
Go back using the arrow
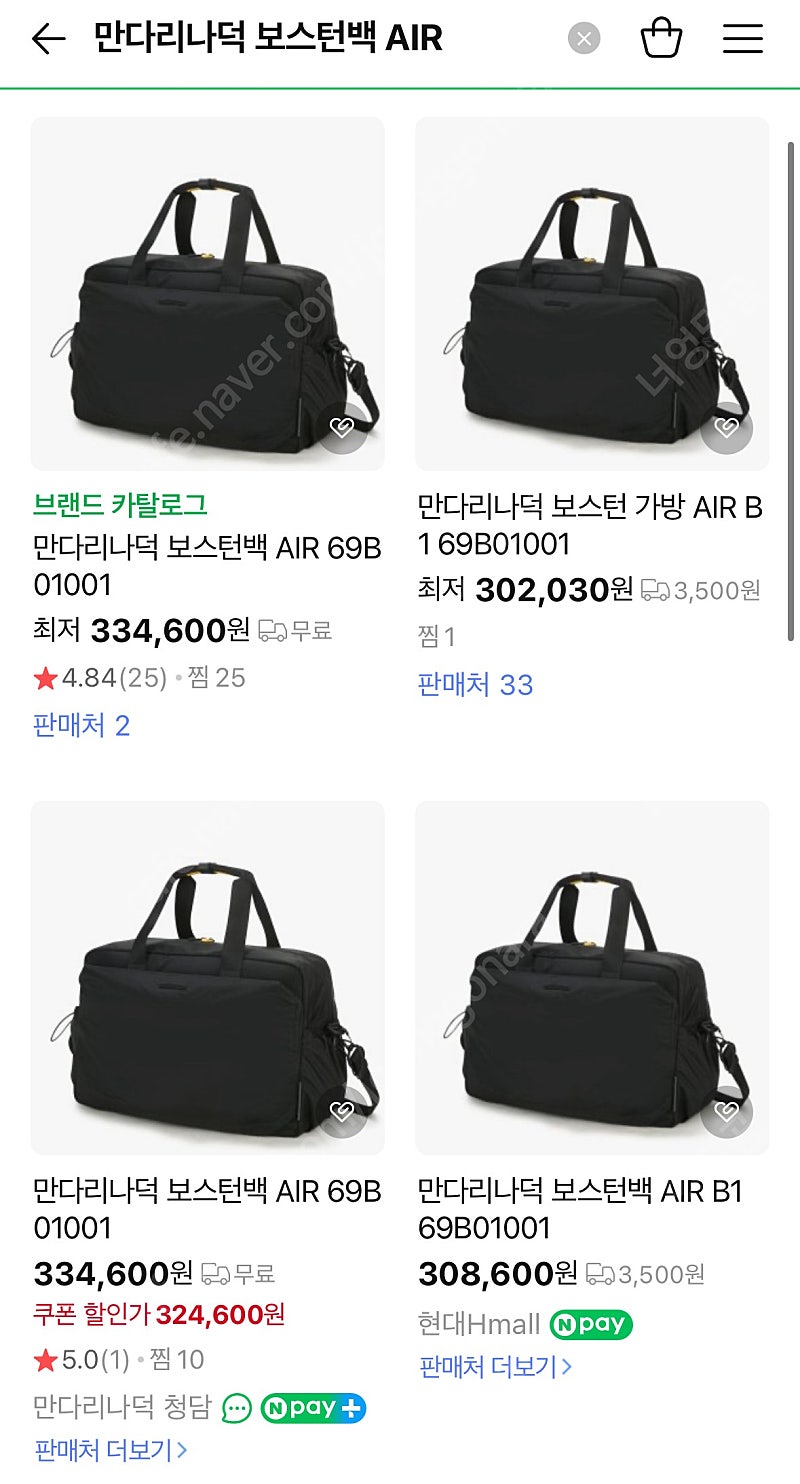[x=48, y=39]
